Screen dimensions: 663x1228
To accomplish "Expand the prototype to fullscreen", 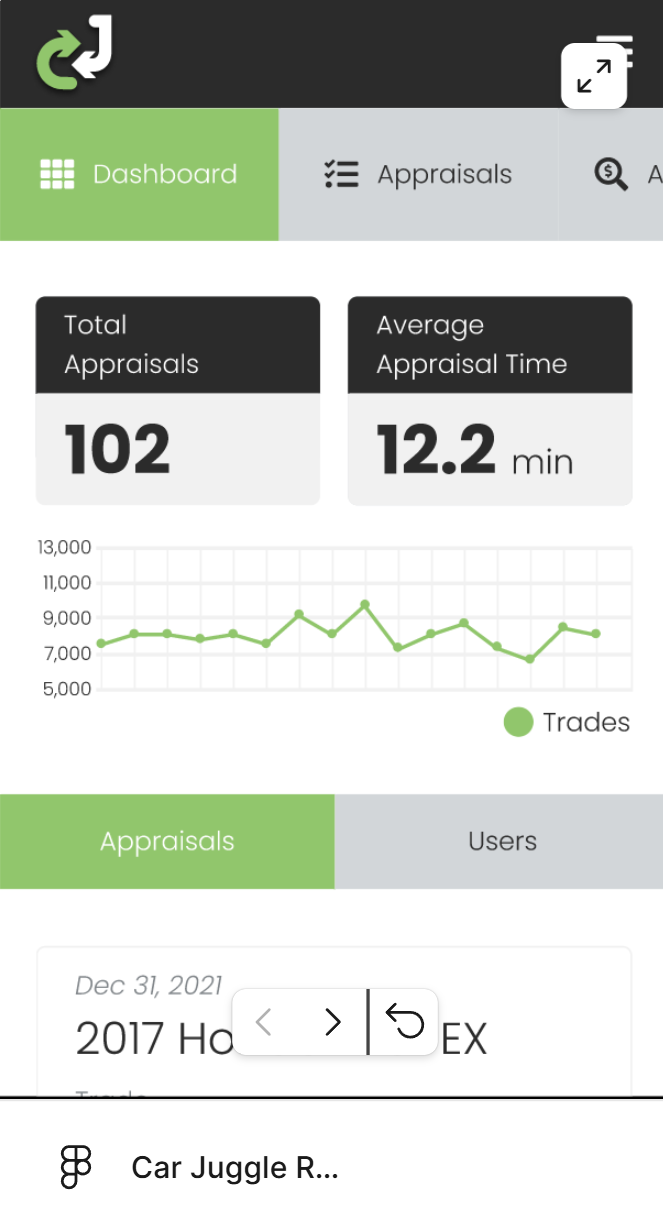I will point(594,76).
